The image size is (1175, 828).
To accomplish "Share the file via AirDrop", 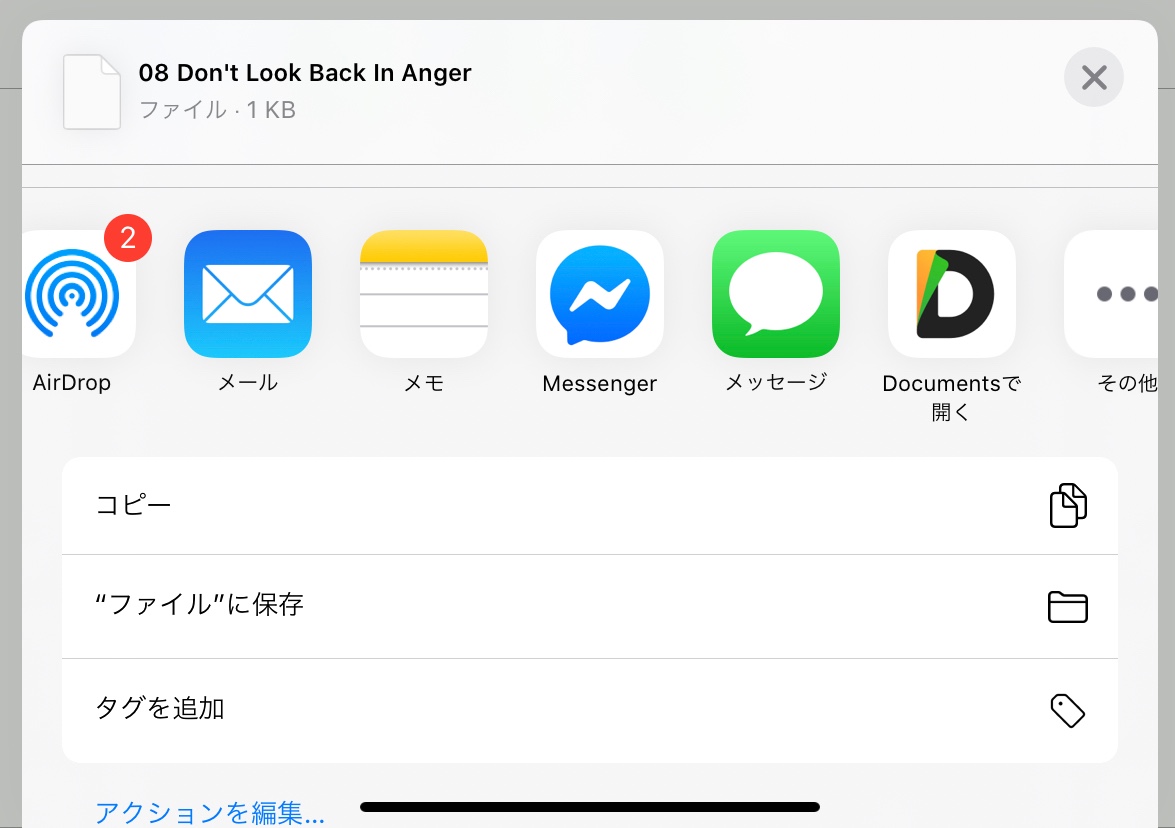I will point(72,294).
